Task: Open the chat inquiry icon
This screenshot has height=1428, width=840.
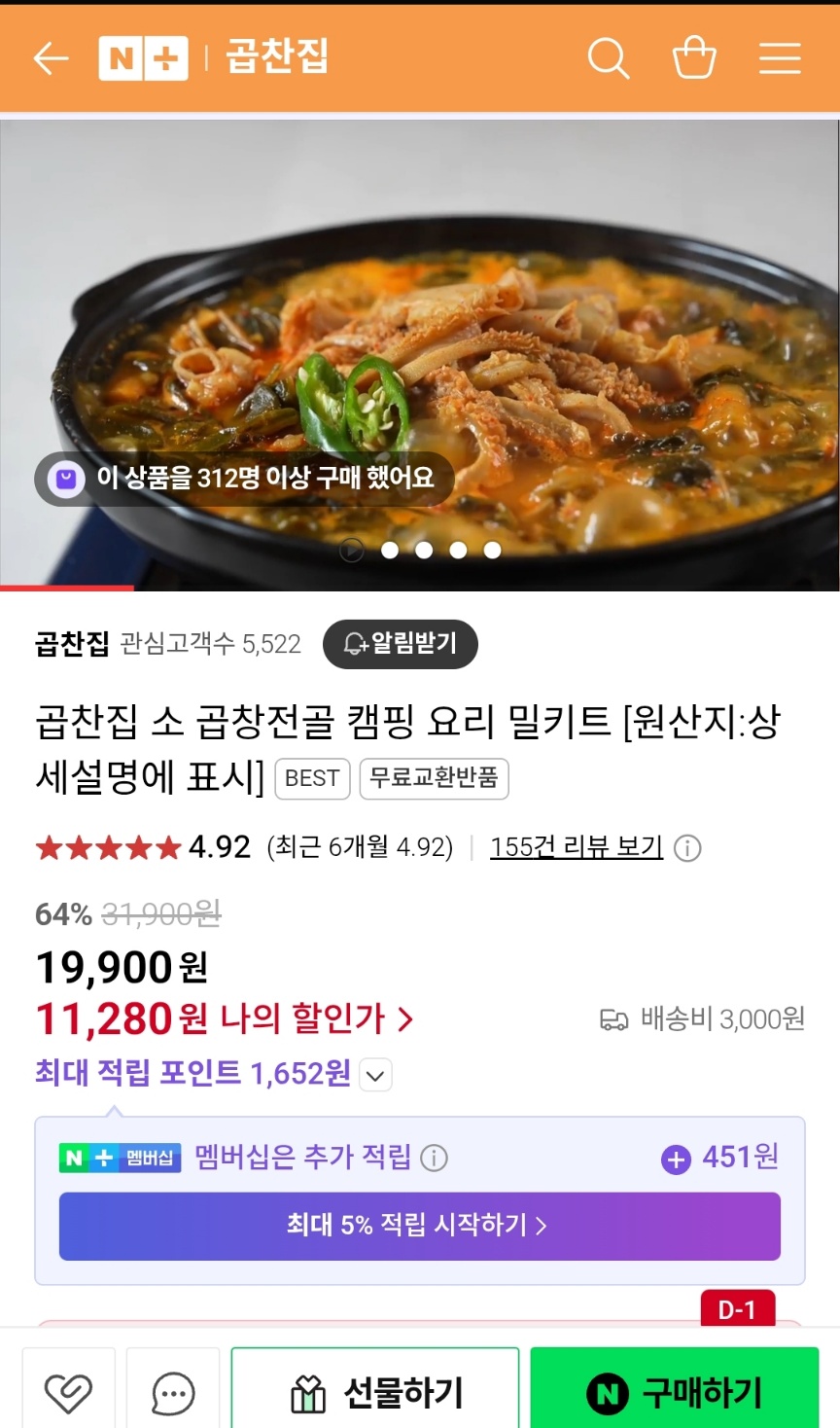Action: (173, 1393)
